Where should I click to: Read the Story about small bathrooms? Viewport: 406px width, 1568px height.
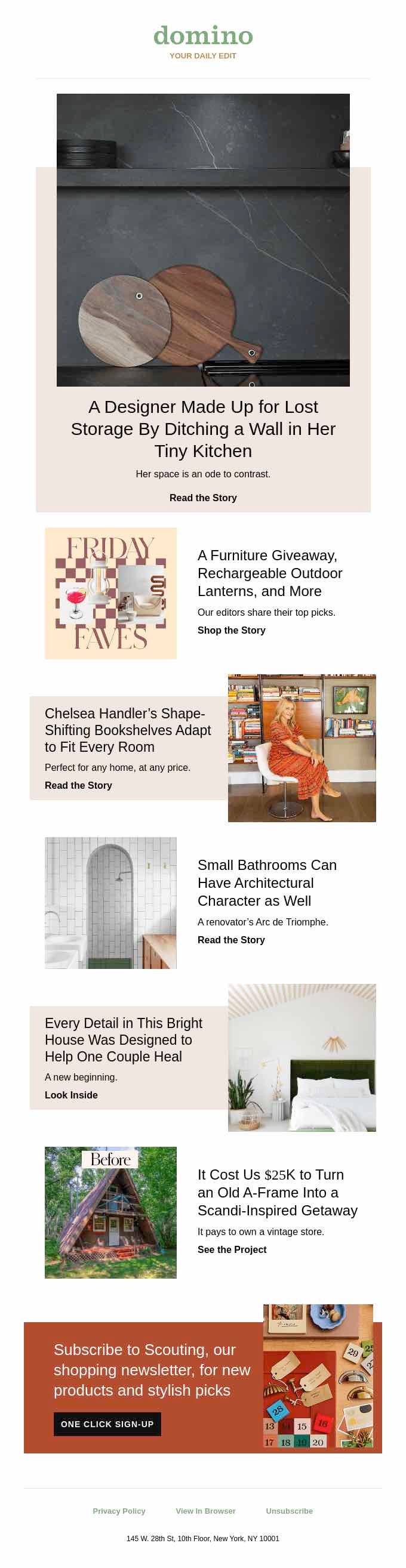[230, 940]
